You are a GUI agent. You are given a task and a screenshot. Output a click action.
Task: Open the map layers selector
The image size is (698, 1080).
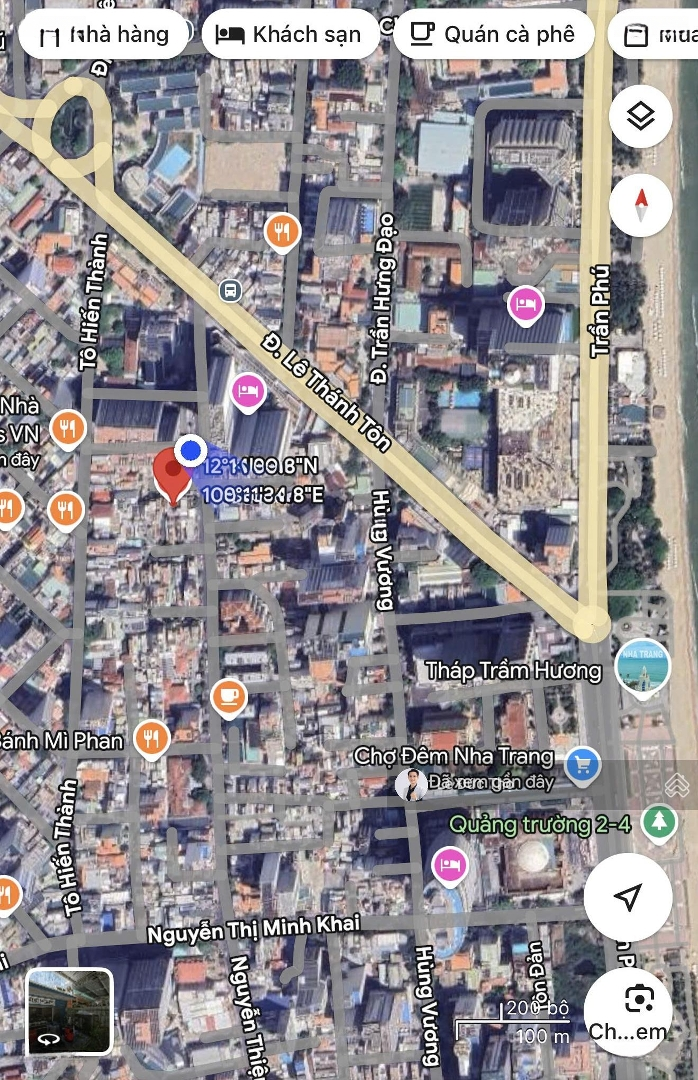pos(640,117)
